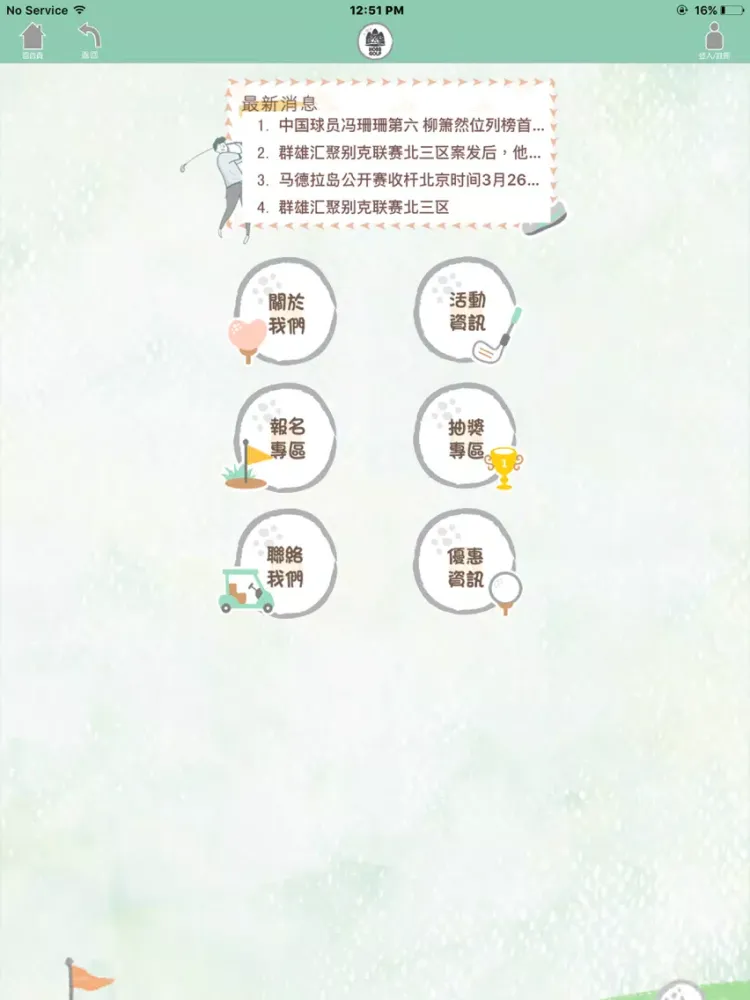The height and width of the screenshot is (1000, 750).
Task: Open the 關於我們 section
Action: coord(286,312)
